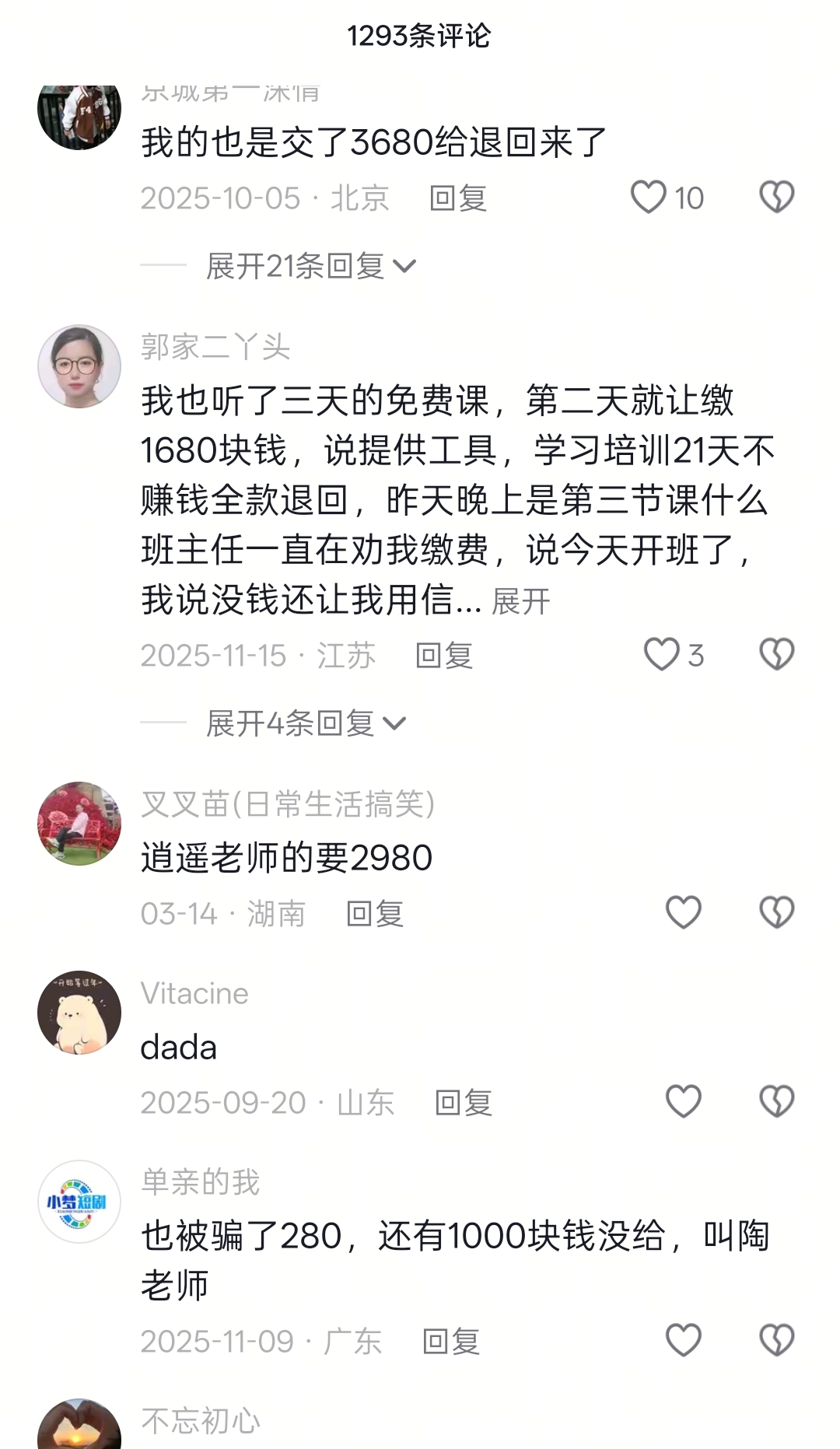Expand 展开21条回复 replies
The image size is (840, 1449).
[310, 267]
